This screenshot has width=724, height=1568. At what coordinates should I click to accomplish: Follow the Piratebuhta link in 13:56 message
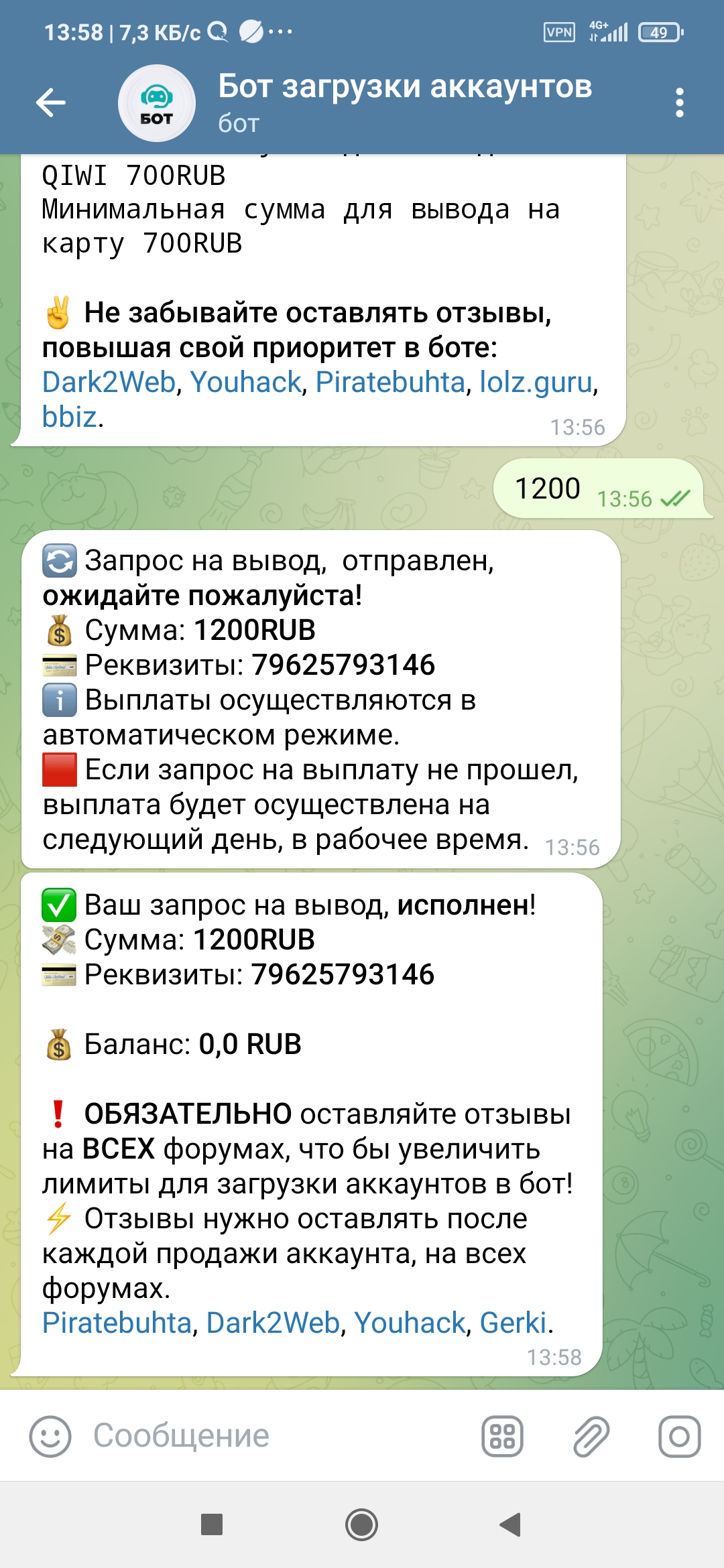click(390, 382)
